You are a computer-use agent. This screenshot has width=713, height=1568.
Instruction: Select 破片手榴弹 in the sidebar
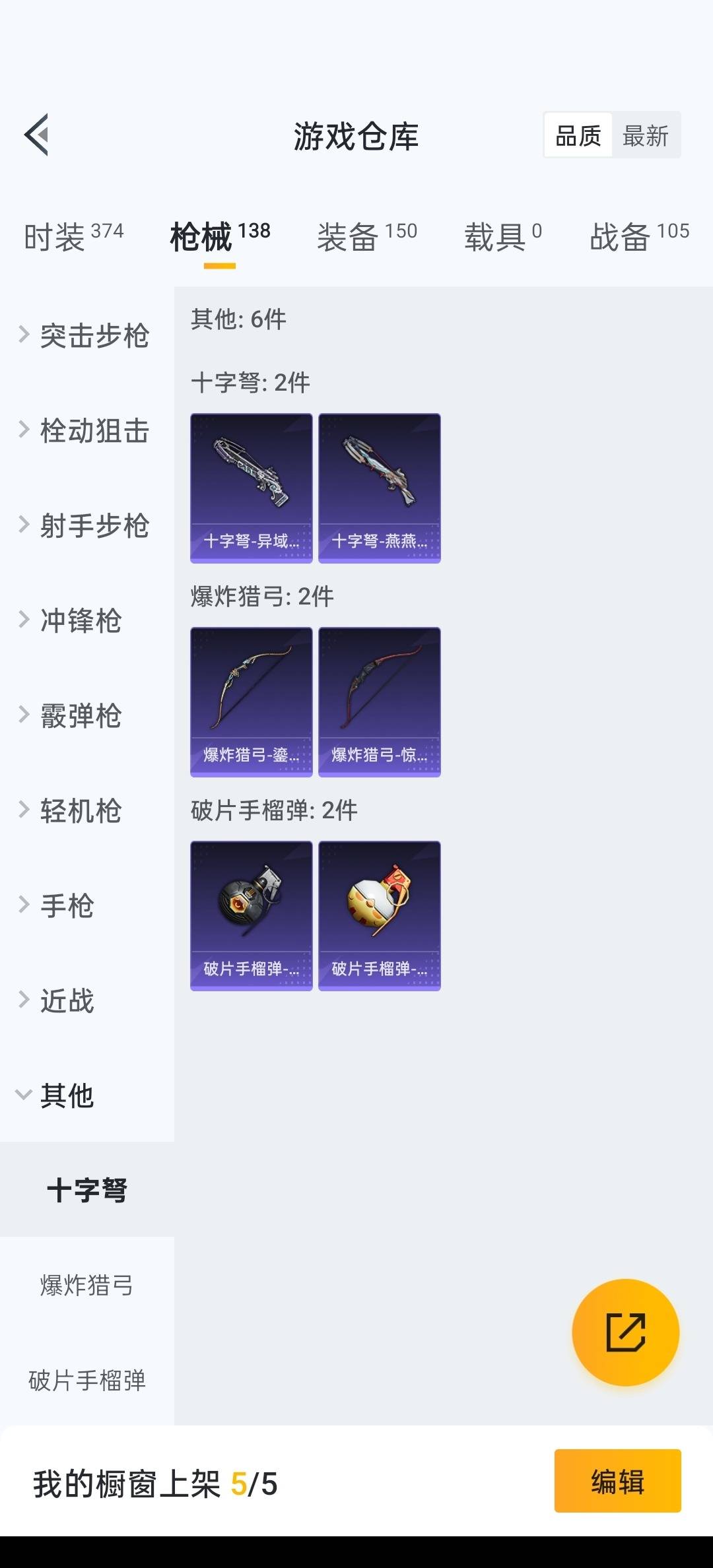click(x=86, y=1381)
